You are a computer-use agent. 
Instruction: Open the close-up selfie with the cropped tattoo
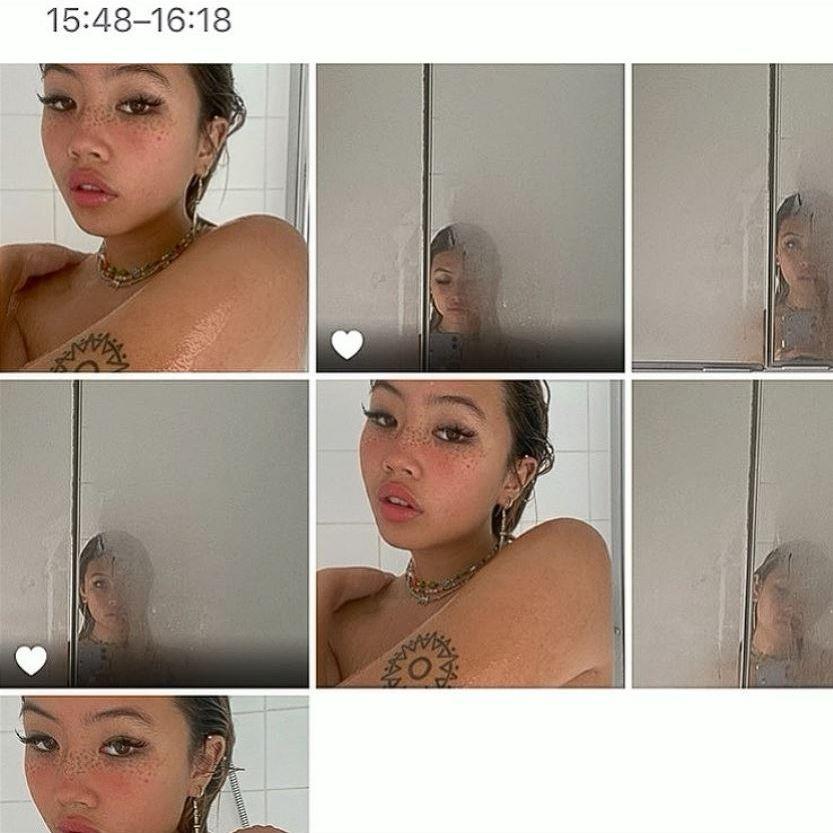pos(153,217)
